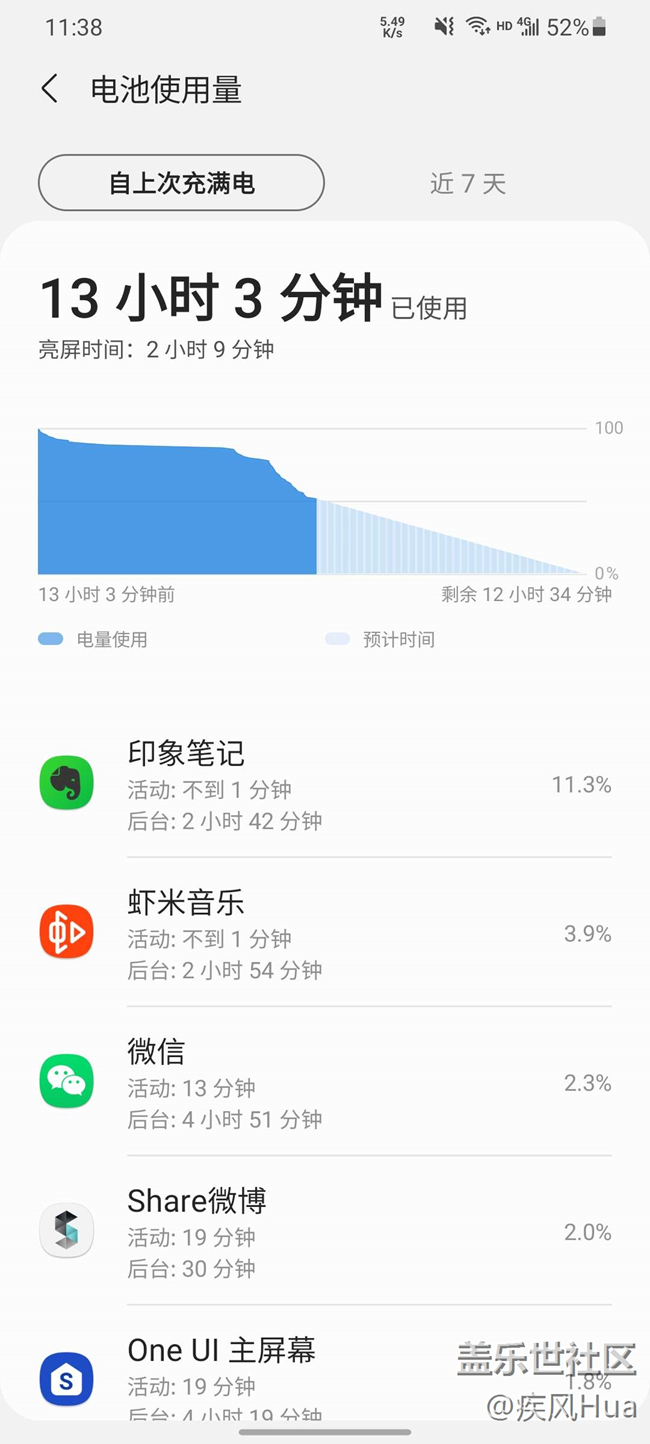
Task: View 虾米音乐 battery usage details
Action: pyautogui.click(x=325, y=933)
